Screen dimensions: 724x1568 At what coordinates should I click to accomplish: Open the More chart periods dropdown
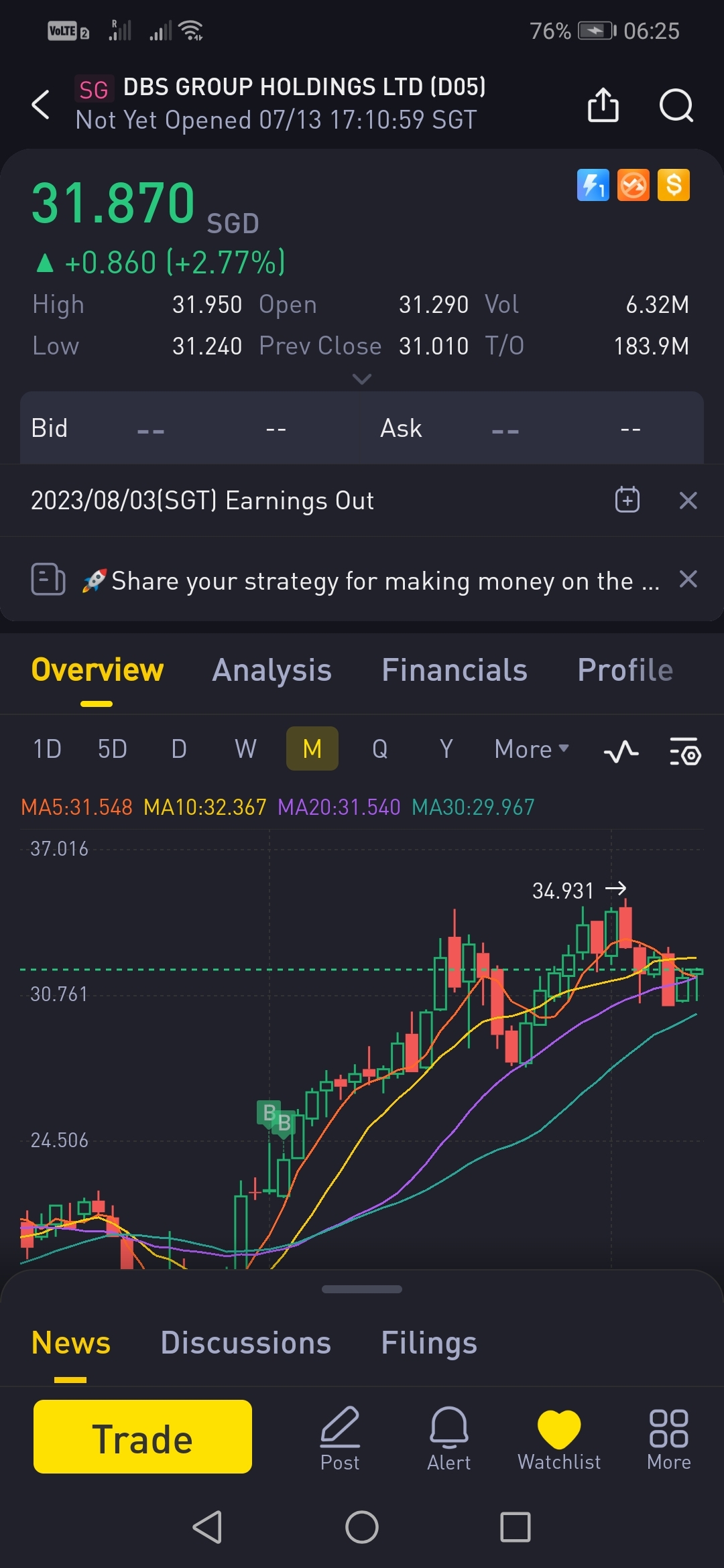[531, 749]
